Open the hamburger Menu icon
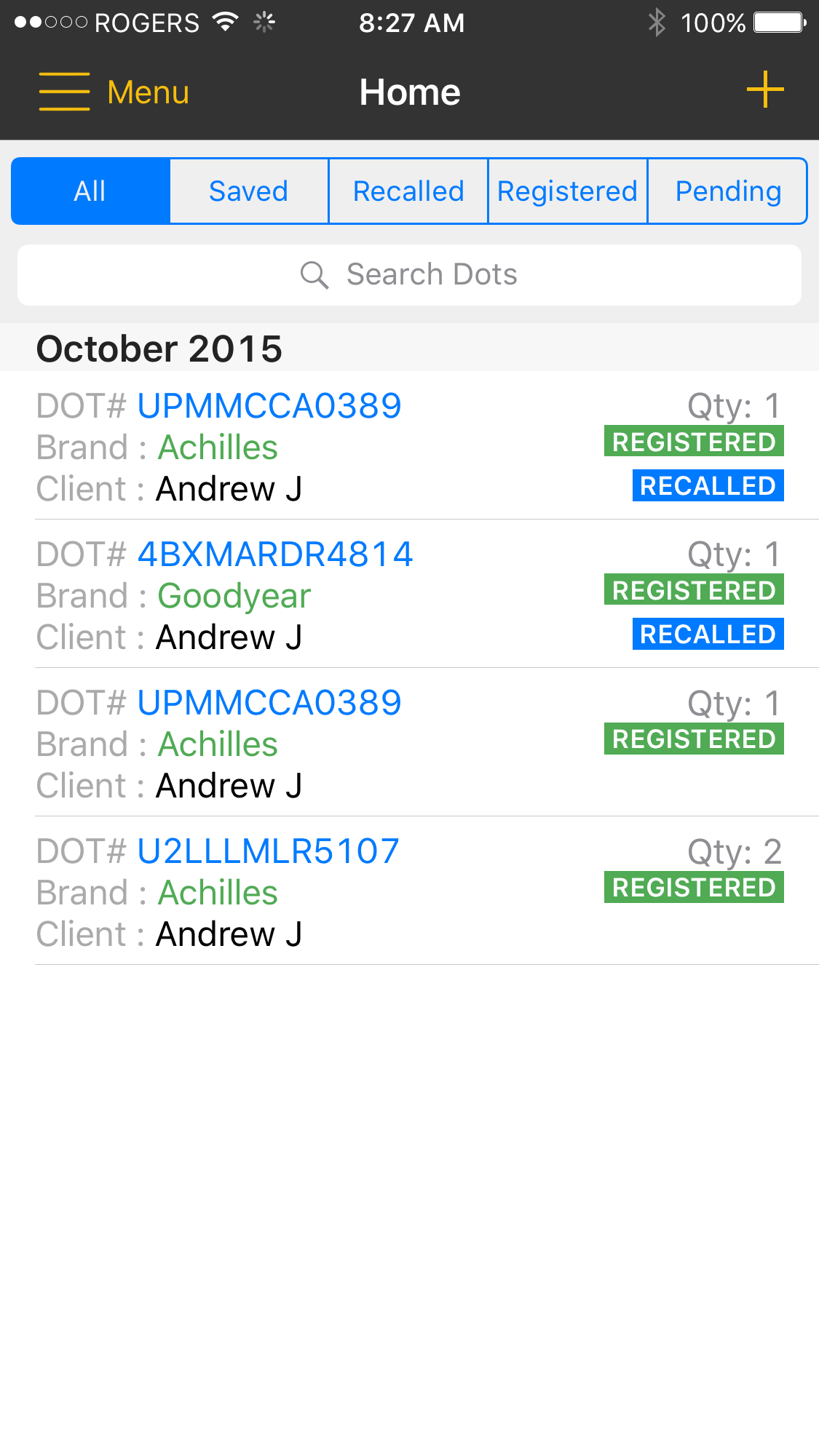This screenshot has height=1456, width=819. coord(64,92)
